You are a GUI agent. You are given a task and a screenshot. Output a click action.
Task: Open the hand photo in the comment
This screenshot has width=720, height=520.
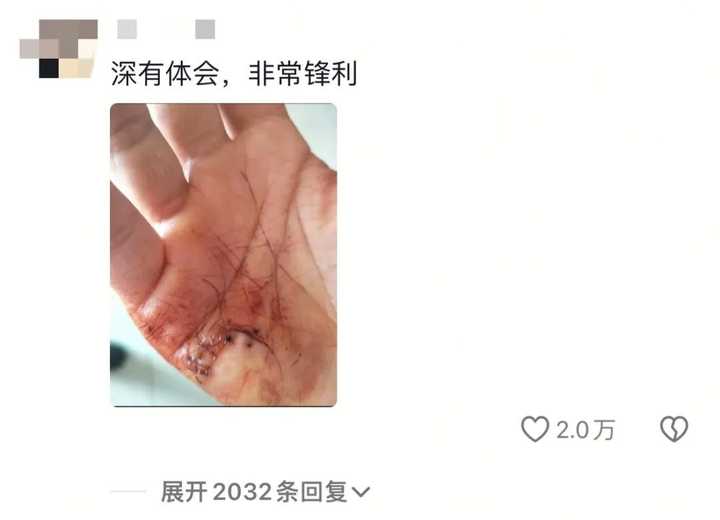coord(223,255)
